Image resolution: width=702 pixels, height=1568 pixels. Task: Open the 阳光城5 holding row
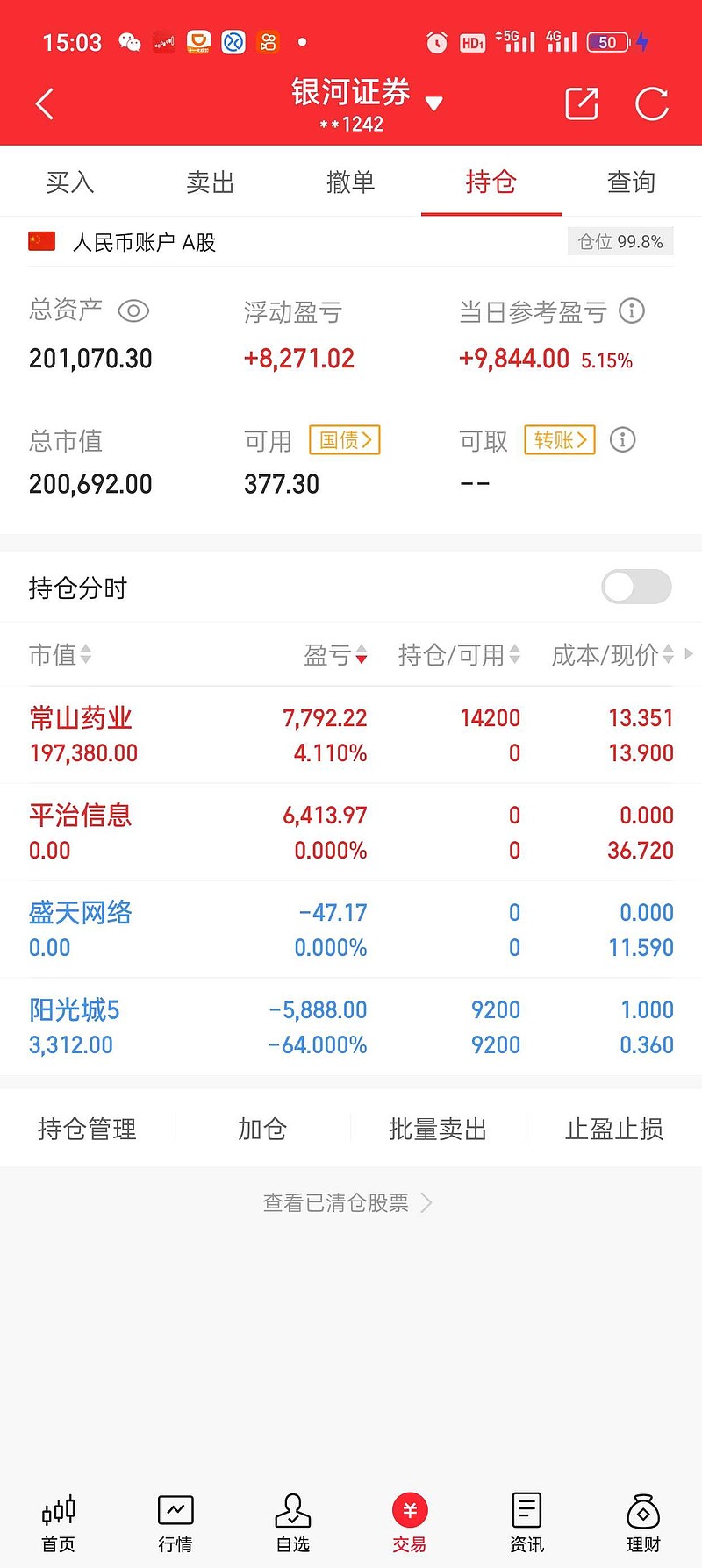click(351, 1027)
